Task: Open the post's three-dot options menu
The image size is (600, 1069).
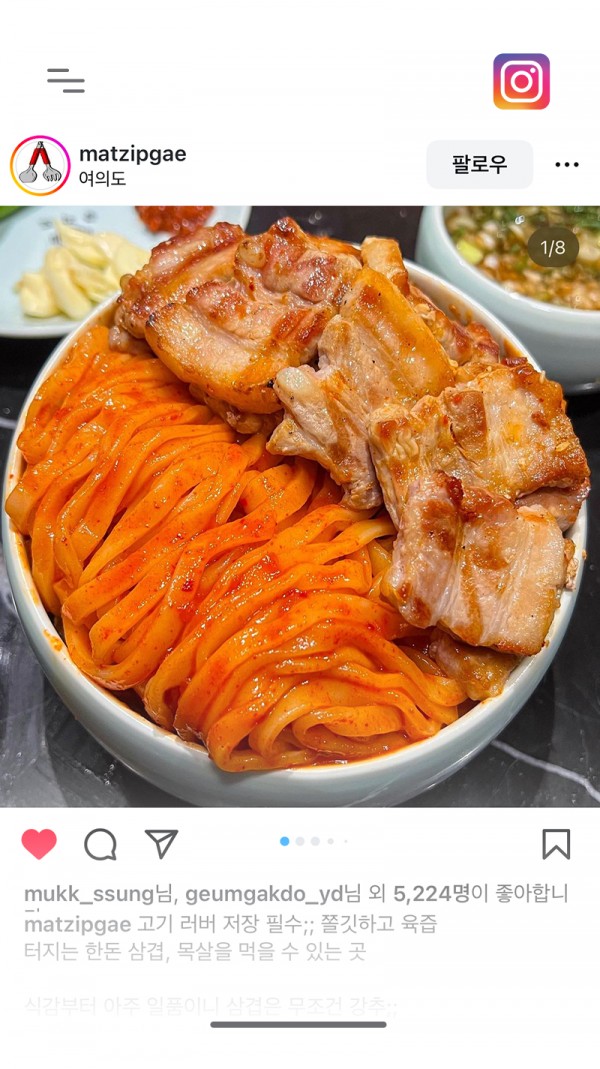Action: 567,165
